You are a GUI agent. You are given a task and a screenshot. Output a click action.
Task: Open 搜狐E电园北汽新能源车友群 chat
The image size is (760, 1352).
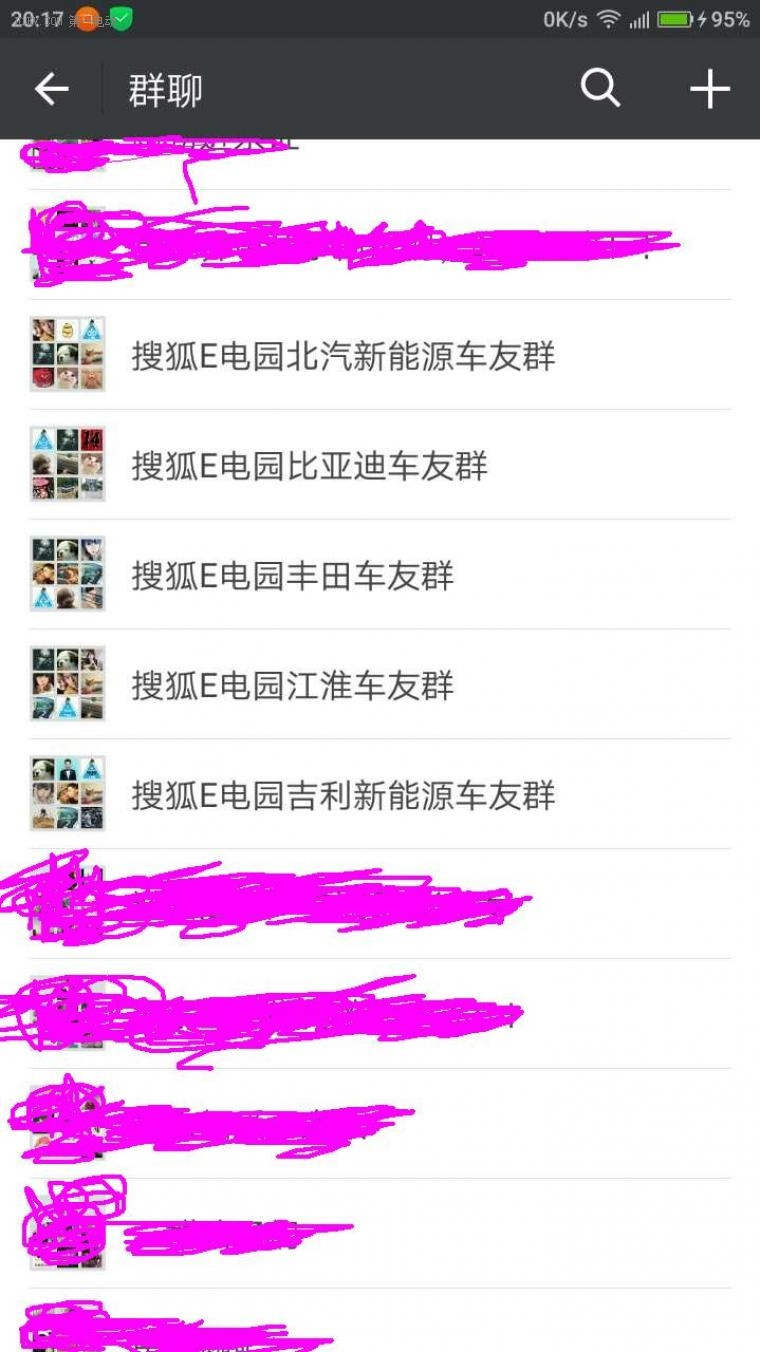point(343,356)
